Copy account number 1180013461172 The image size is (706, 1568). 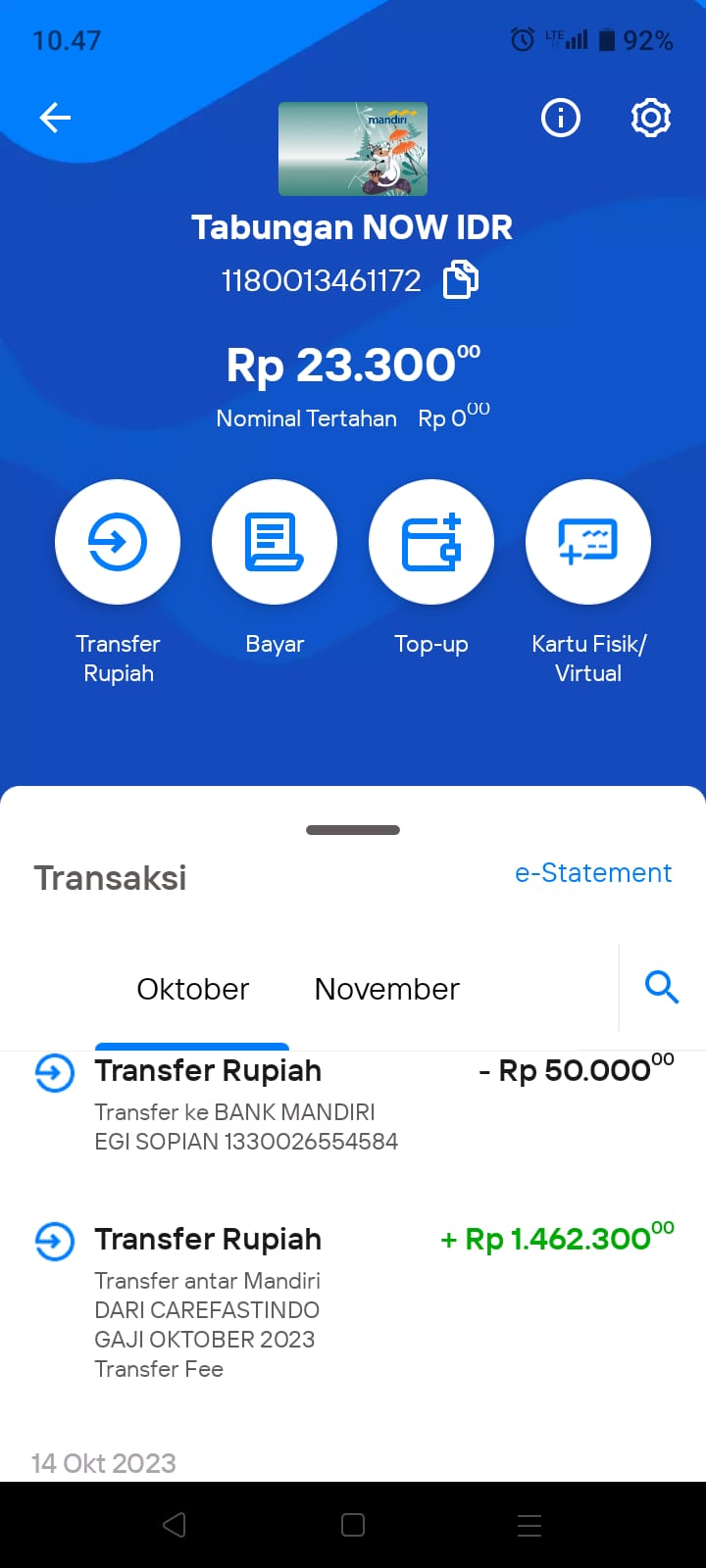pyautogui.click(x=461, y=280)
